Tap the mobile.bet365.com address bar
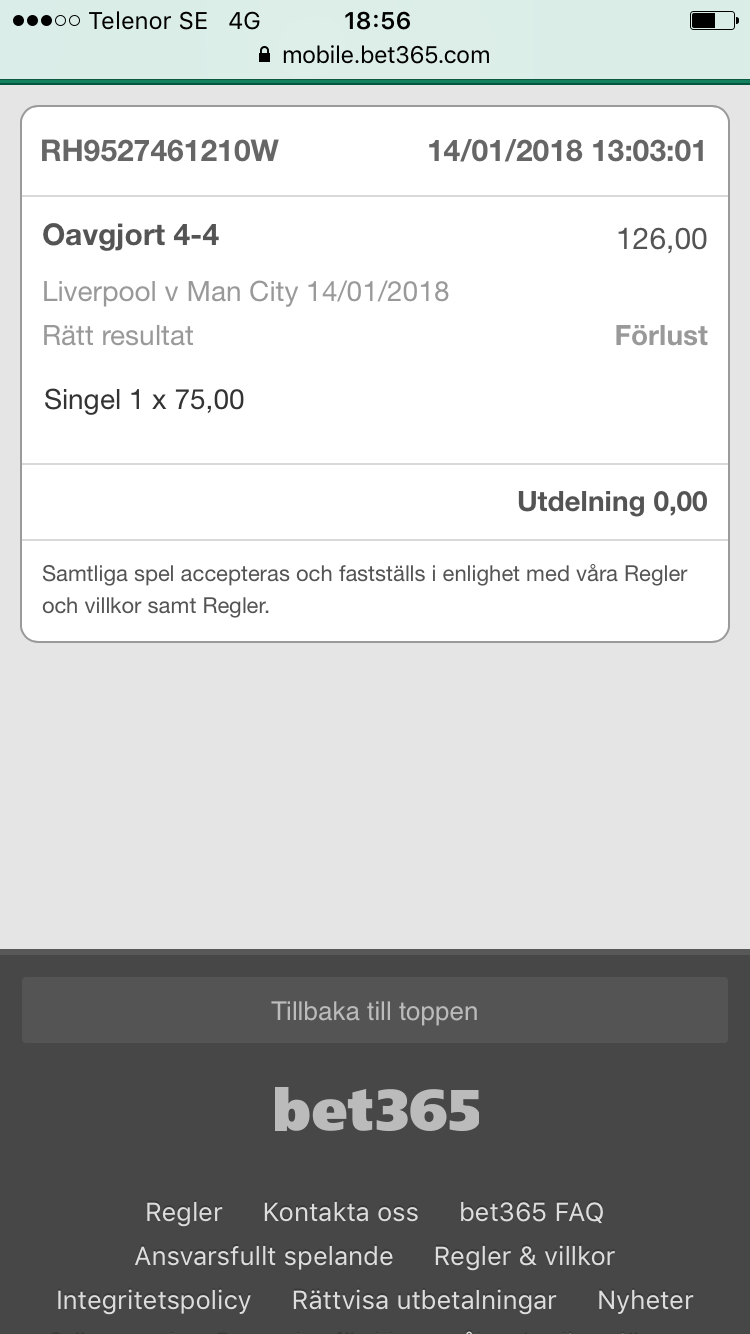Viewport: 750px width, 1334px height. pyautogui.click(x=375, y=55)
